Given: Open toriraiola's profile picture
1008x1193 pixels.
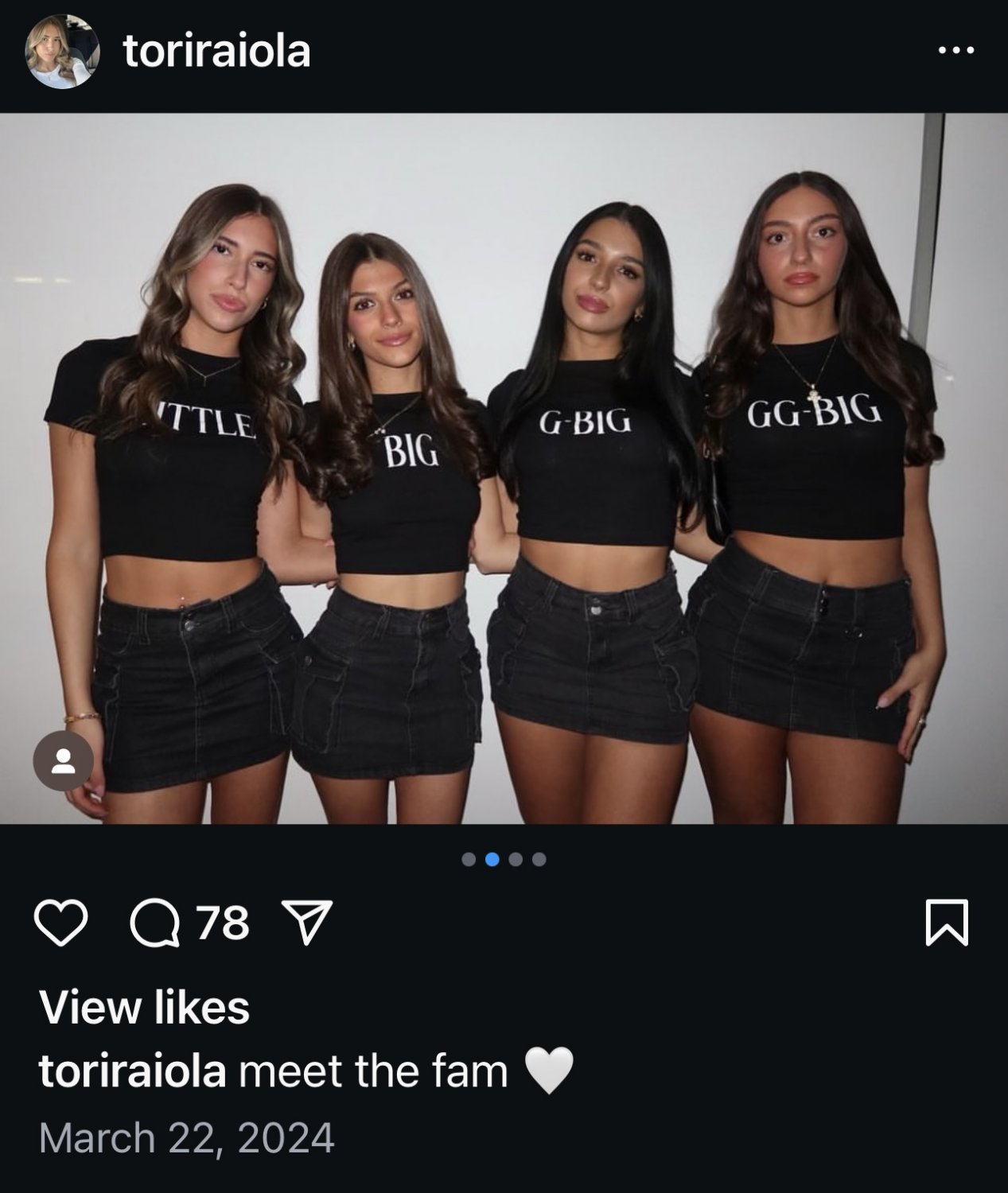Looking at the screenshot, I should click(62, 52).
